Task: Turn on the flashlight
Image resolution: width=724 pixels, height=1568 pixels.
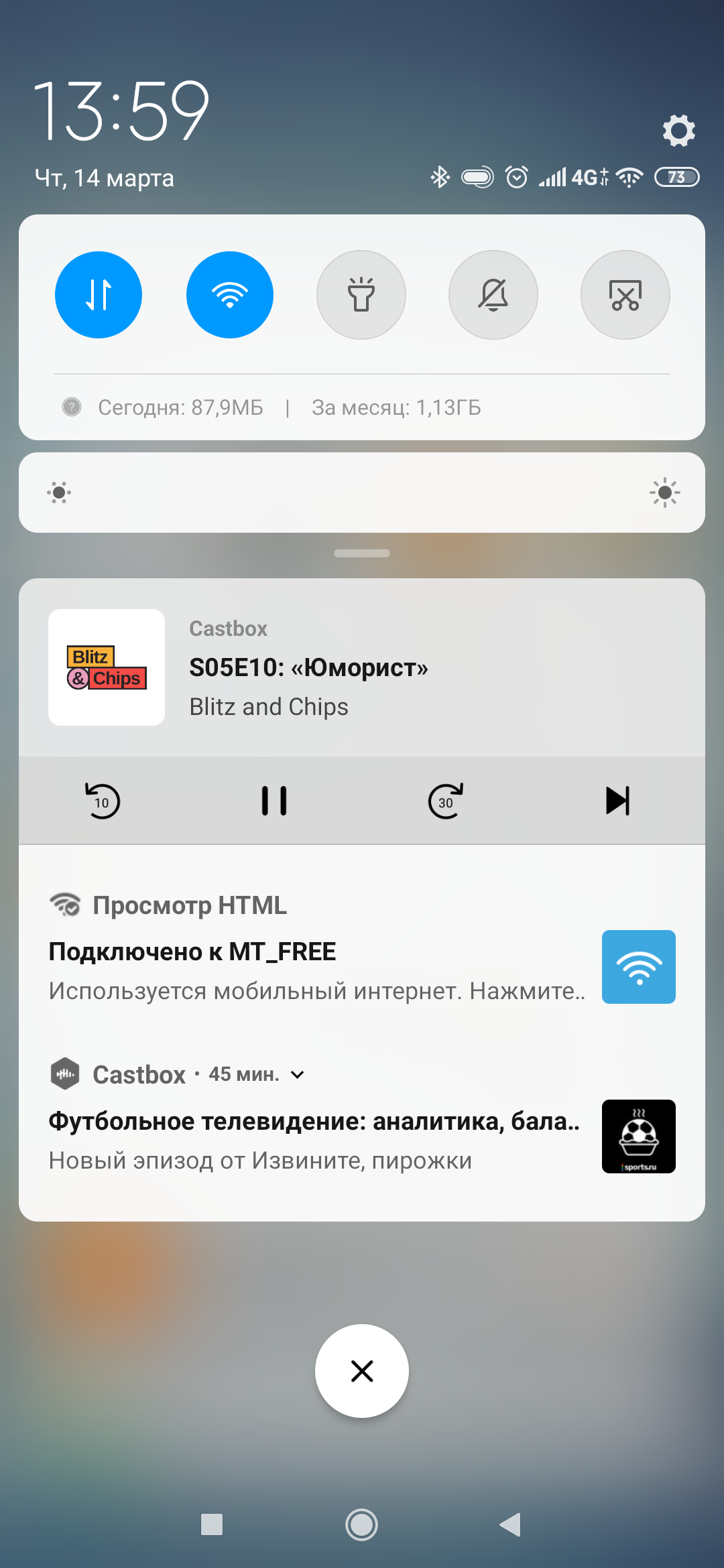Action: (x=361, y=295)
